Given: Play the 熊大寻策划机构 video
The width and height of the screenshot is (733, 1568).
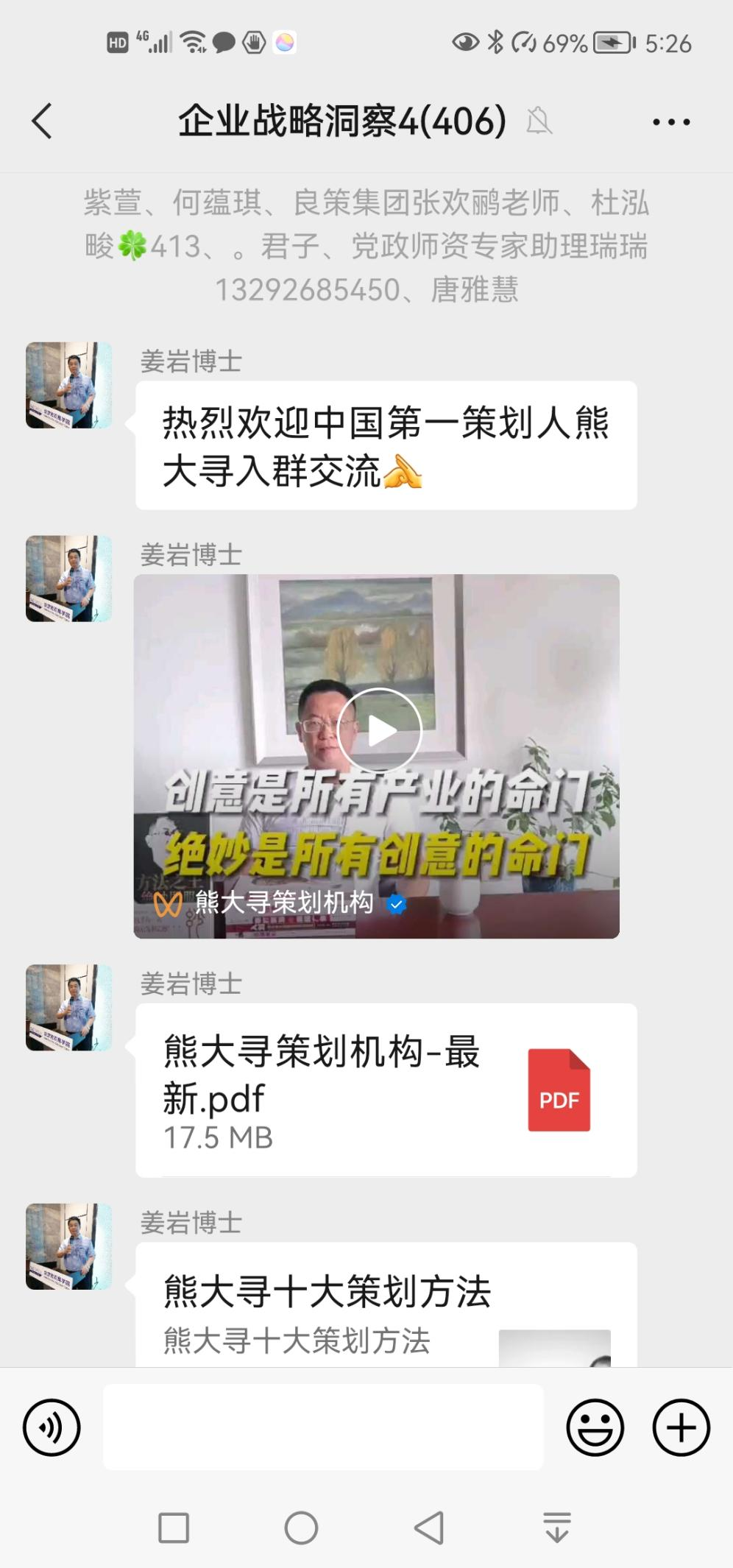Looking at the screenshot, I should tap(379, 730).
